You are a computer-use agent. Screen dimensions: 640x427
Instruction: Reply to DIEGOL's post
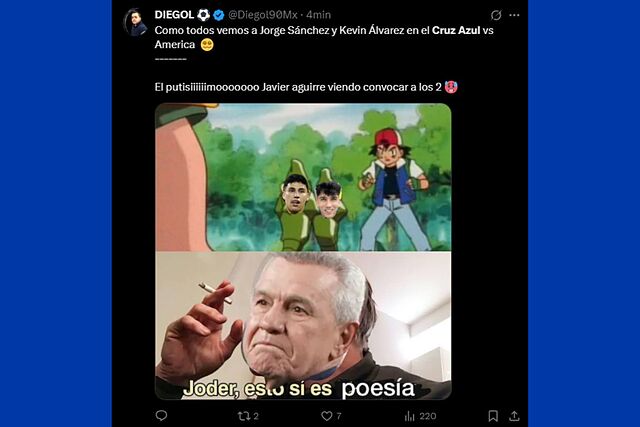click(x=161, y=415)
